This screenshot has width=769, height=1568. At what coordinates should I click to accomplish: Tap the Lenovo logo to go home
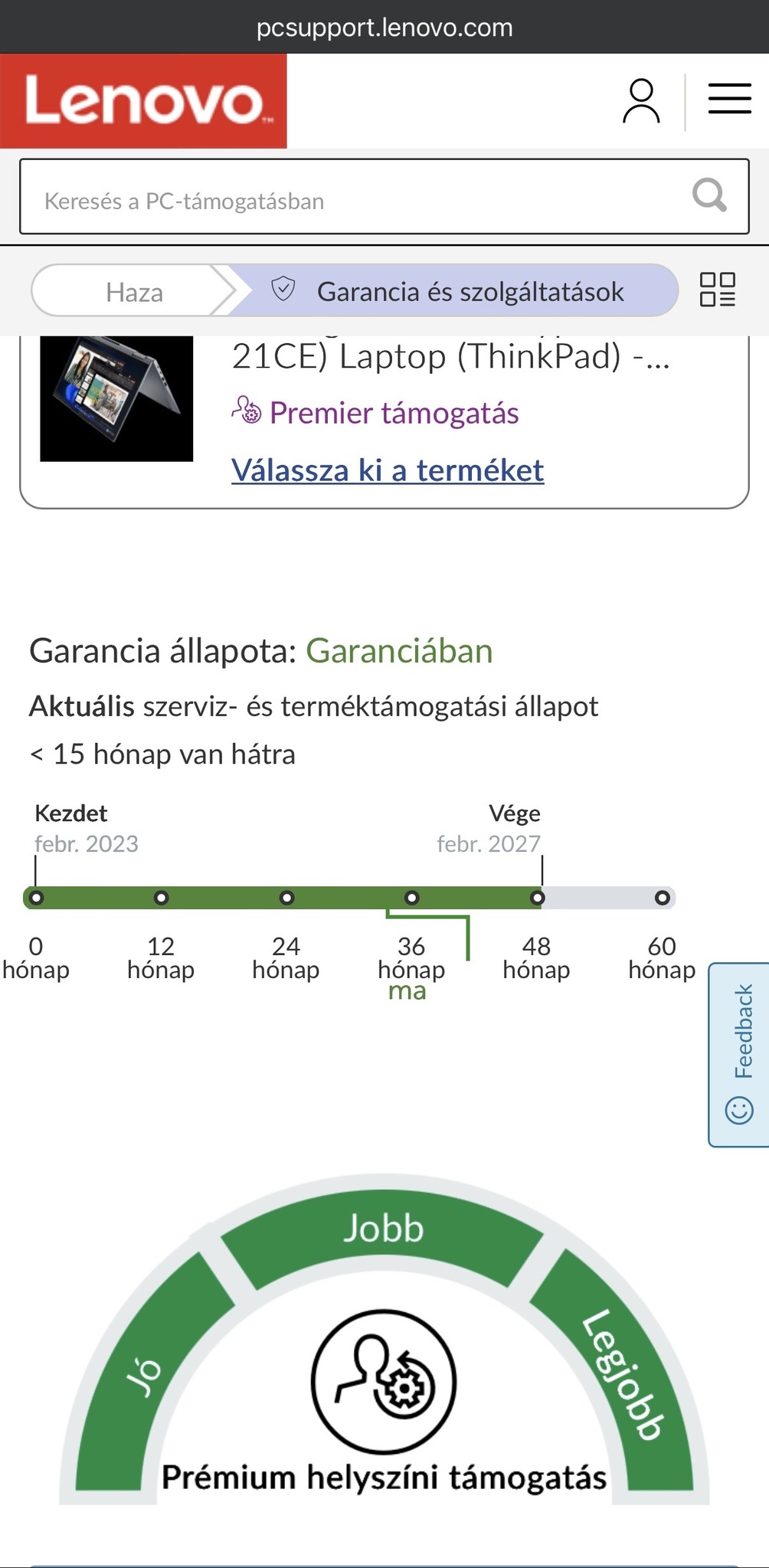(x=144, y=100)
